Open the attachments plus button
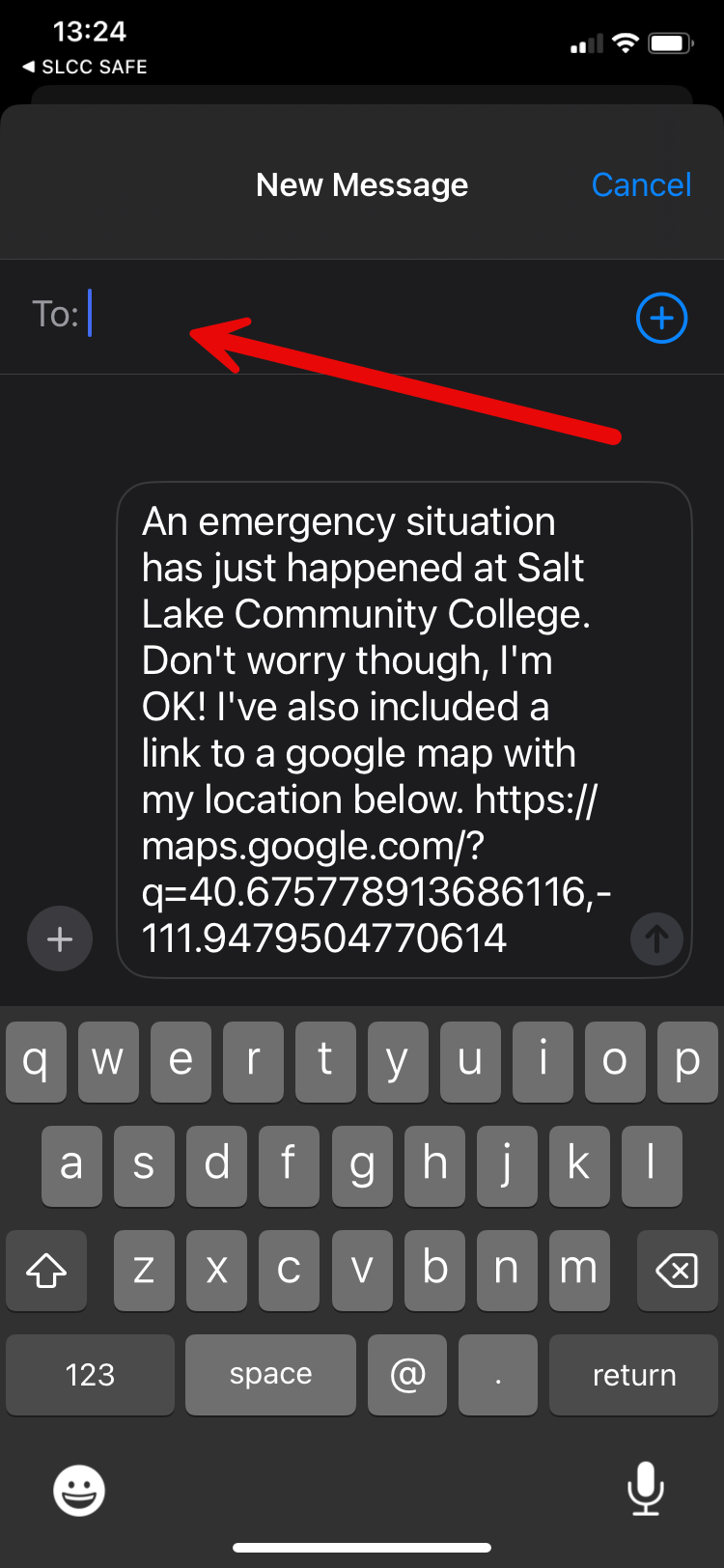 tap(60, 938)
